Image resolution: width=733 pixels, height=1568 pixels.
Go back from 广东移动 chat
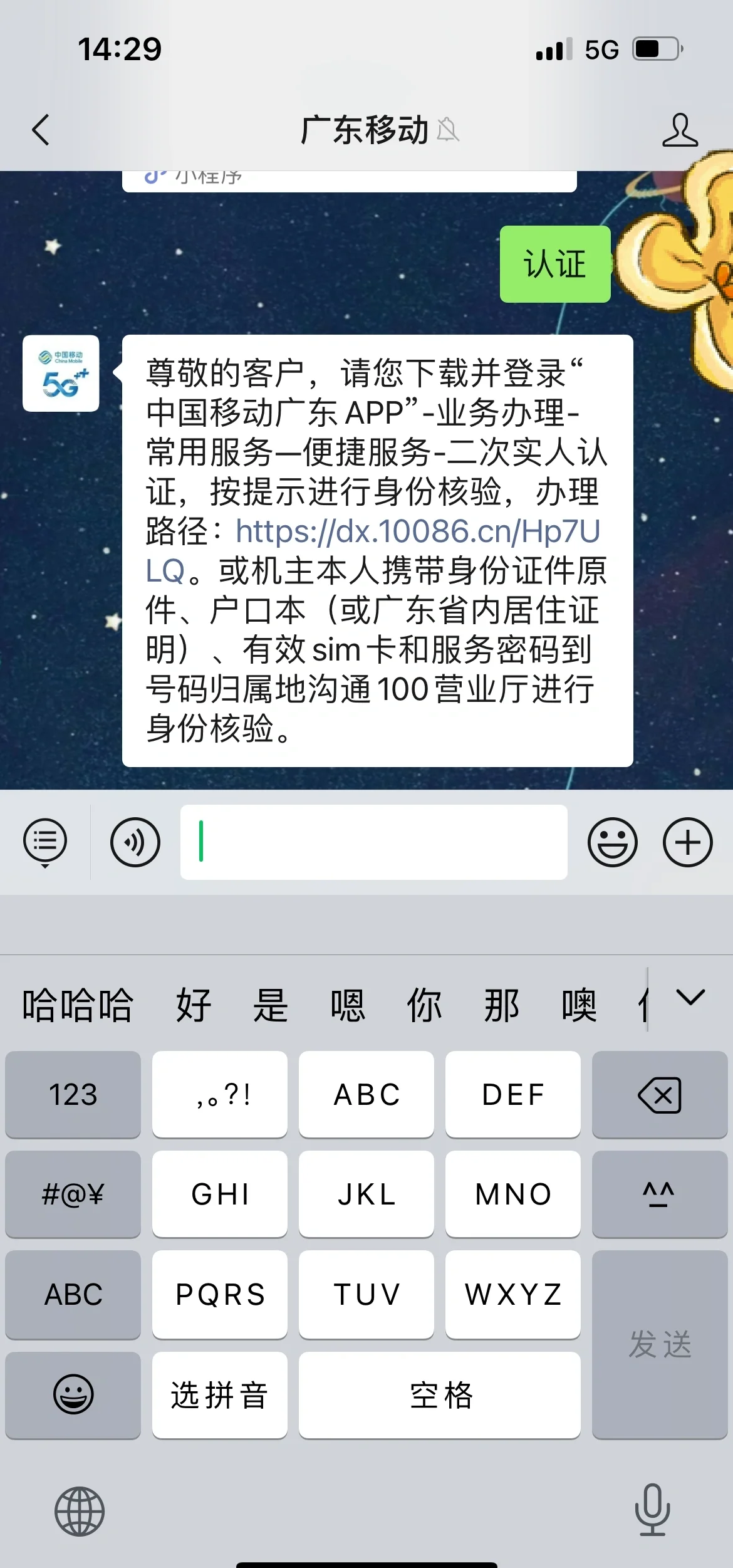41,130
